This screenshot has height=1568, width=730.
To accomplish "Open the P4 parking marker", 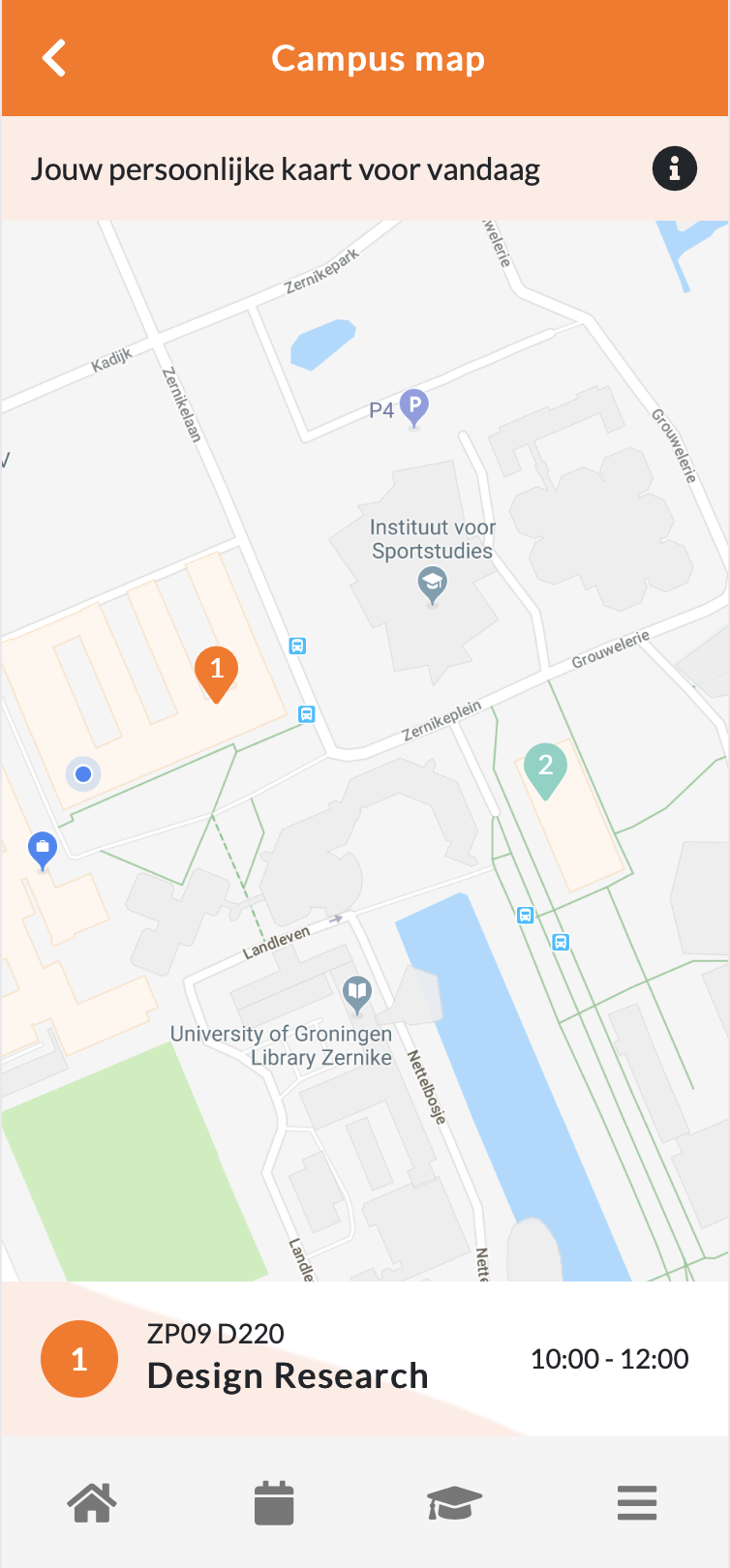I will pos(414,407).
